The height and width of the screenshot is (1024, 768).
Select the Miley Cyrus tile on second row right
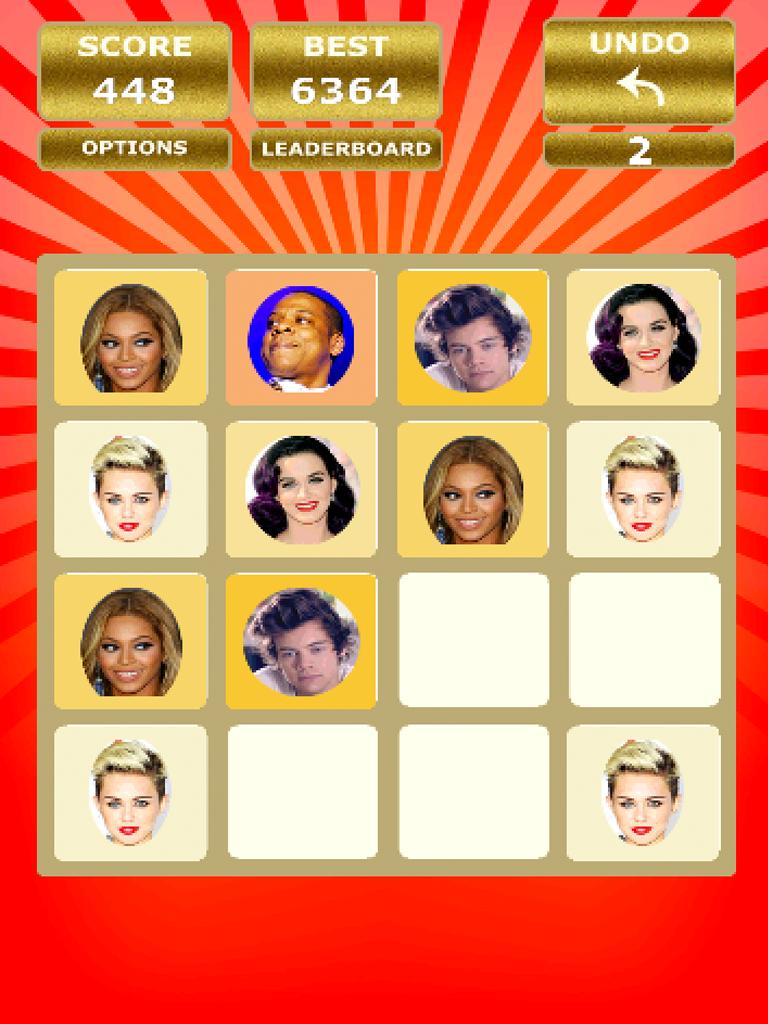point(645,490)
